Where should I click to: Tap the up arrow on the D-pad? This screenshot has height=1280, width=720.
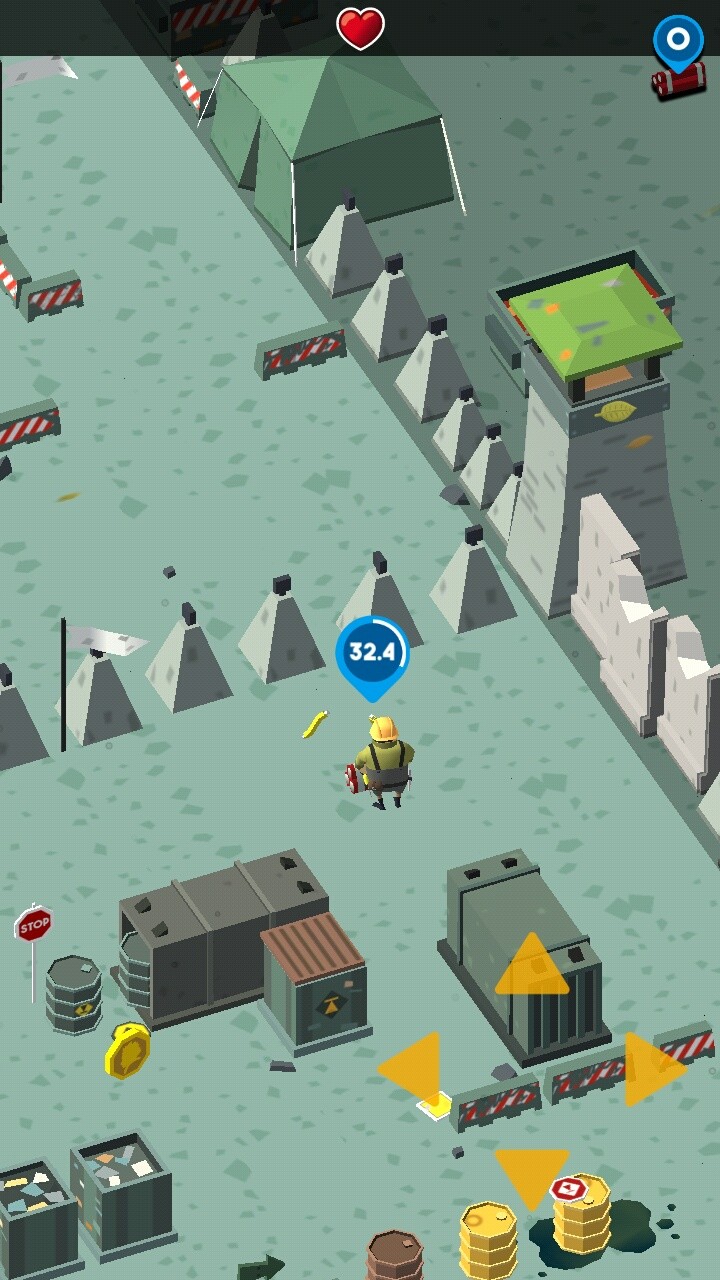coord(532,968)
